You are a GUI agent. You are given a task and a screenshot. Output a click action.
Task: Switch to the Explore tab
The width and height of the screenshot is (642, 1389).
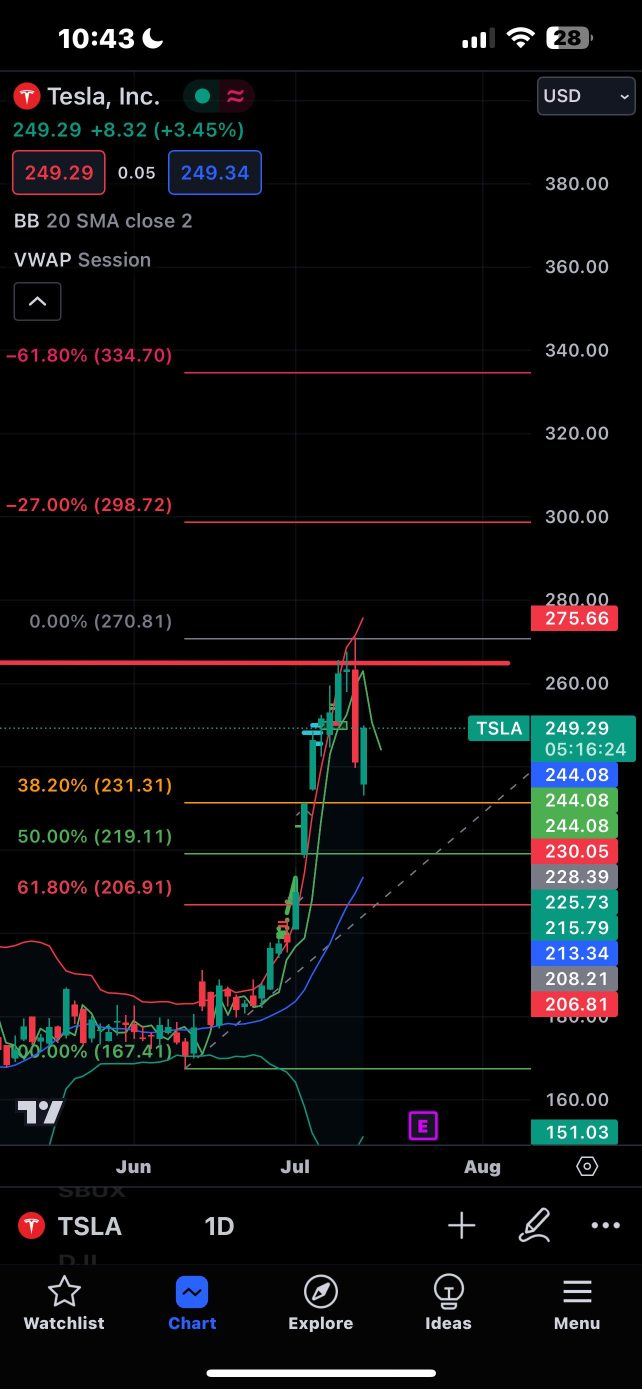coord(320,1304)
